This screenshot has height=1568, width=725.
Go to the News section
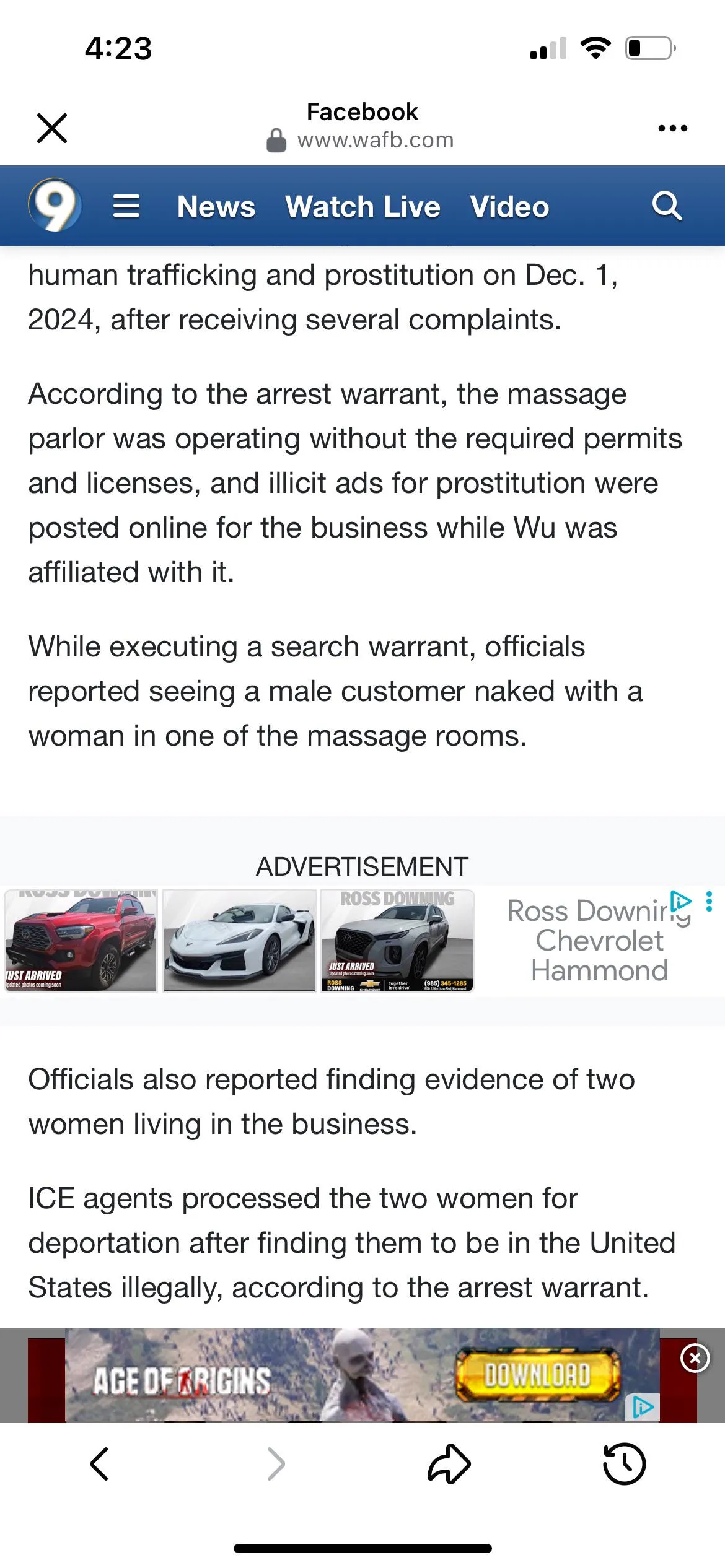pos(216,207)
